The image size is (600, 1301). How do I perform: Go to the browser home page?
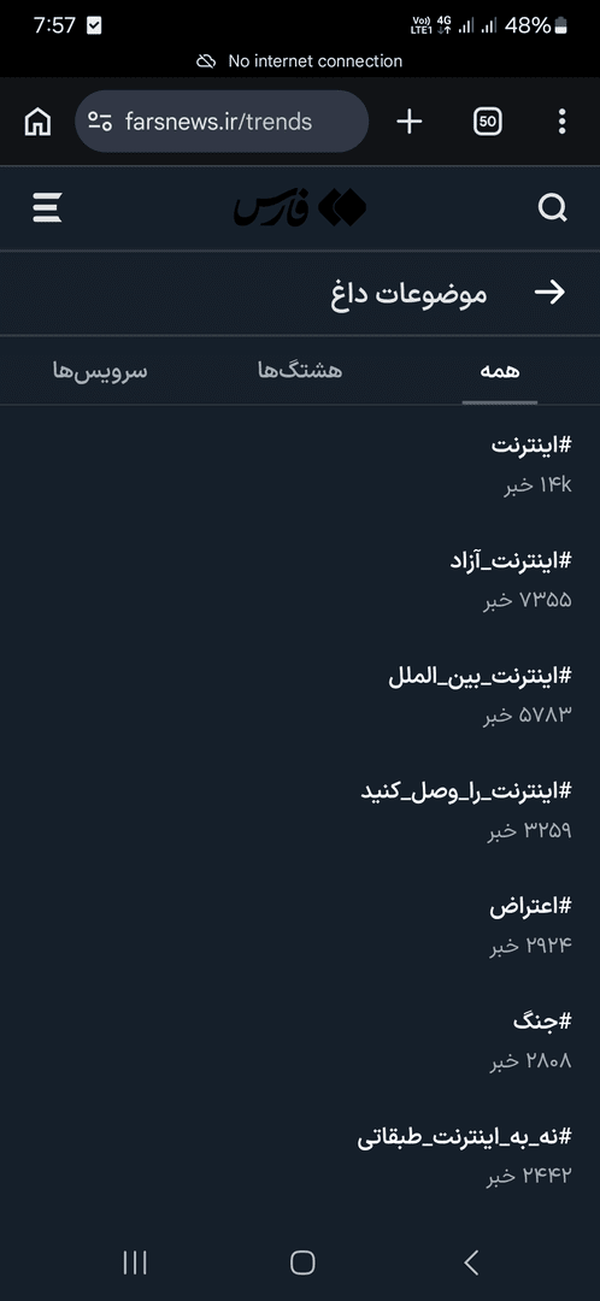point(38,122)
